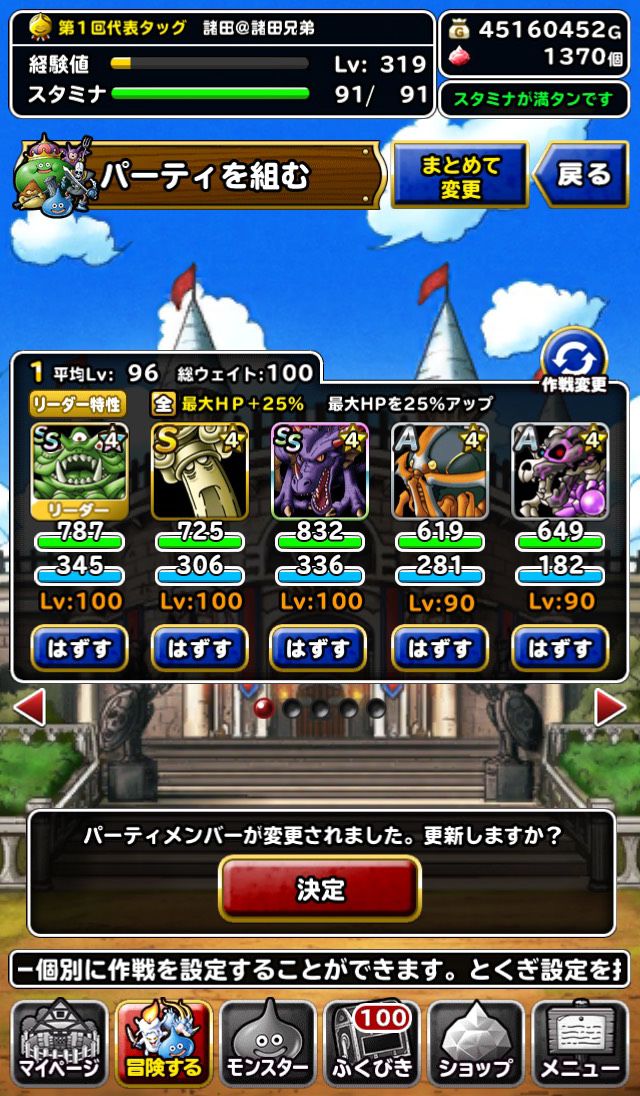Tap はずす under the monster with HP 619
The height and width of the screenshot is (1096, 640).
[x=439, y=649]
